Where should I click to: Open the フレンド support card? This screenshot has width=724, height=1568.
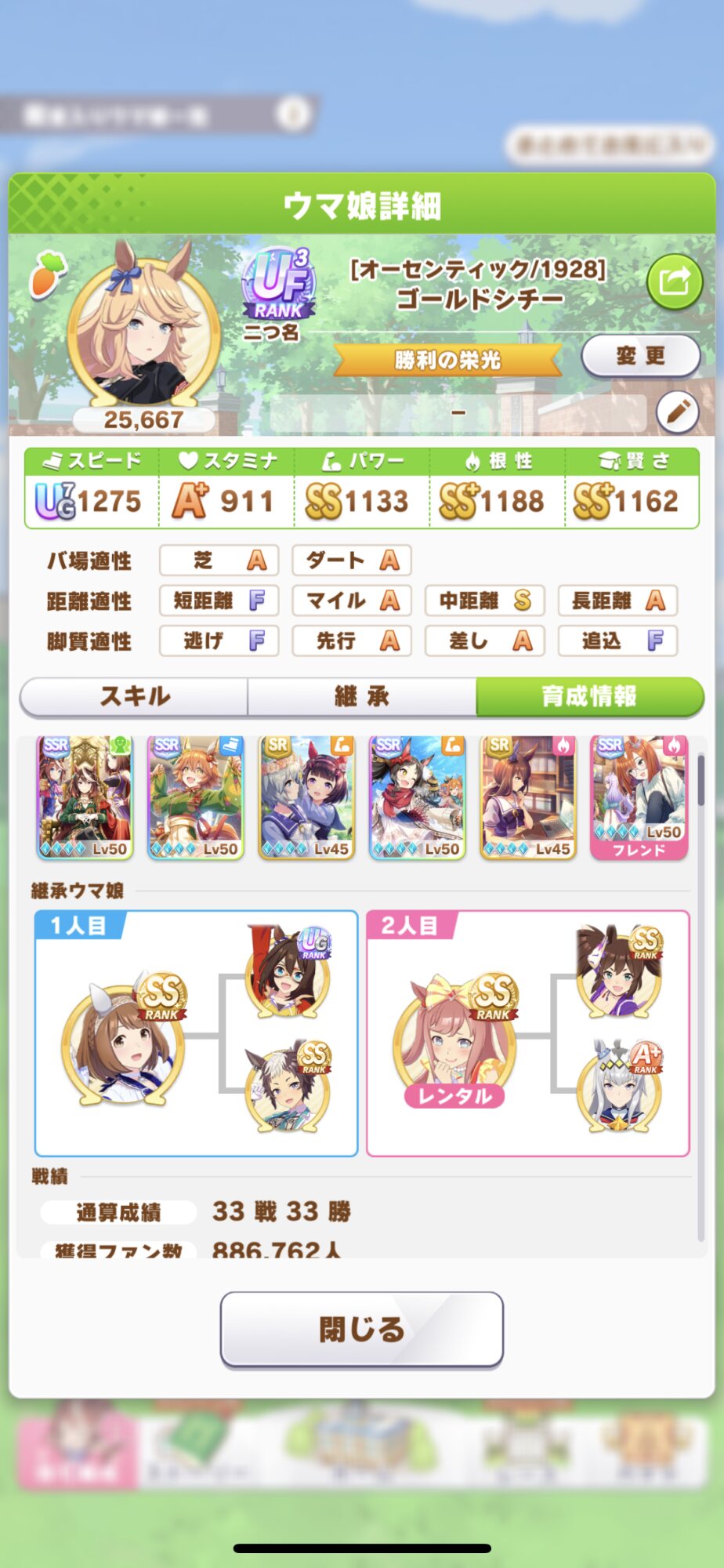[639, 797]
